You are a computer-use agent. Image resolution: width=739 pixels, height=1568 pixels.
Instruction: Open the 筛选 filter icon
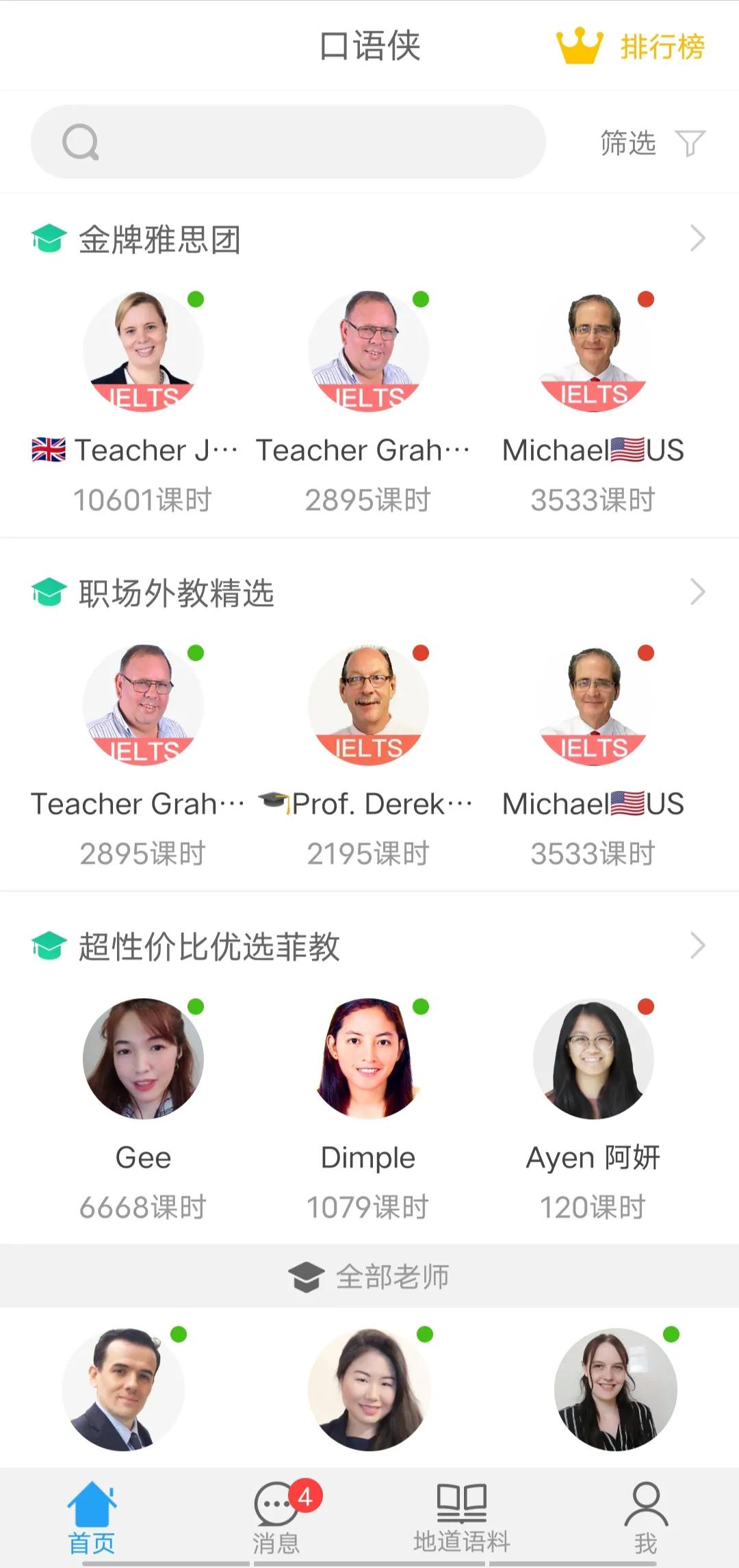(x=691, y=142)
